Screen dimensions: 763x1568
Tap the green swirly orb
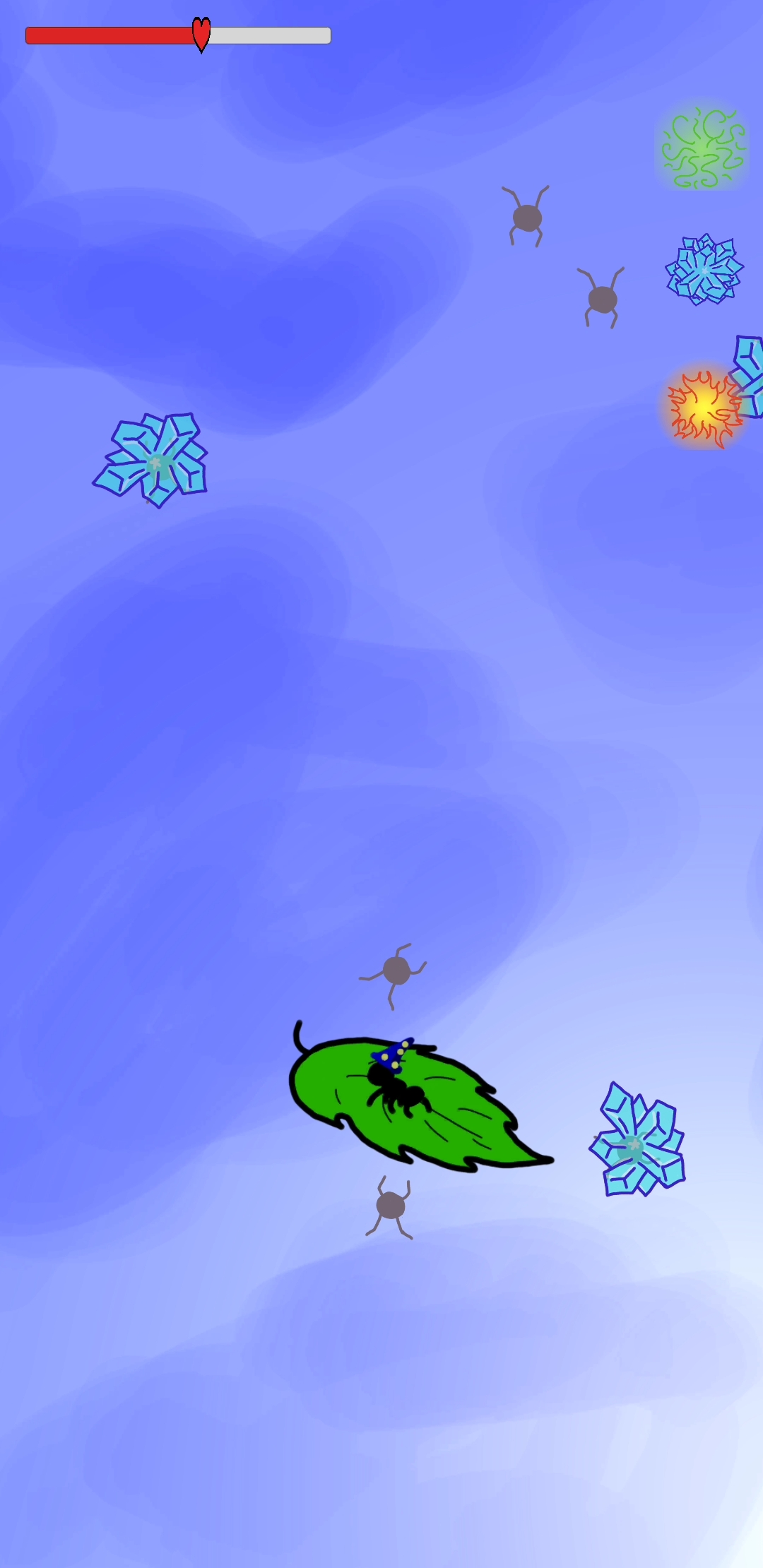(x=702, y=147)
